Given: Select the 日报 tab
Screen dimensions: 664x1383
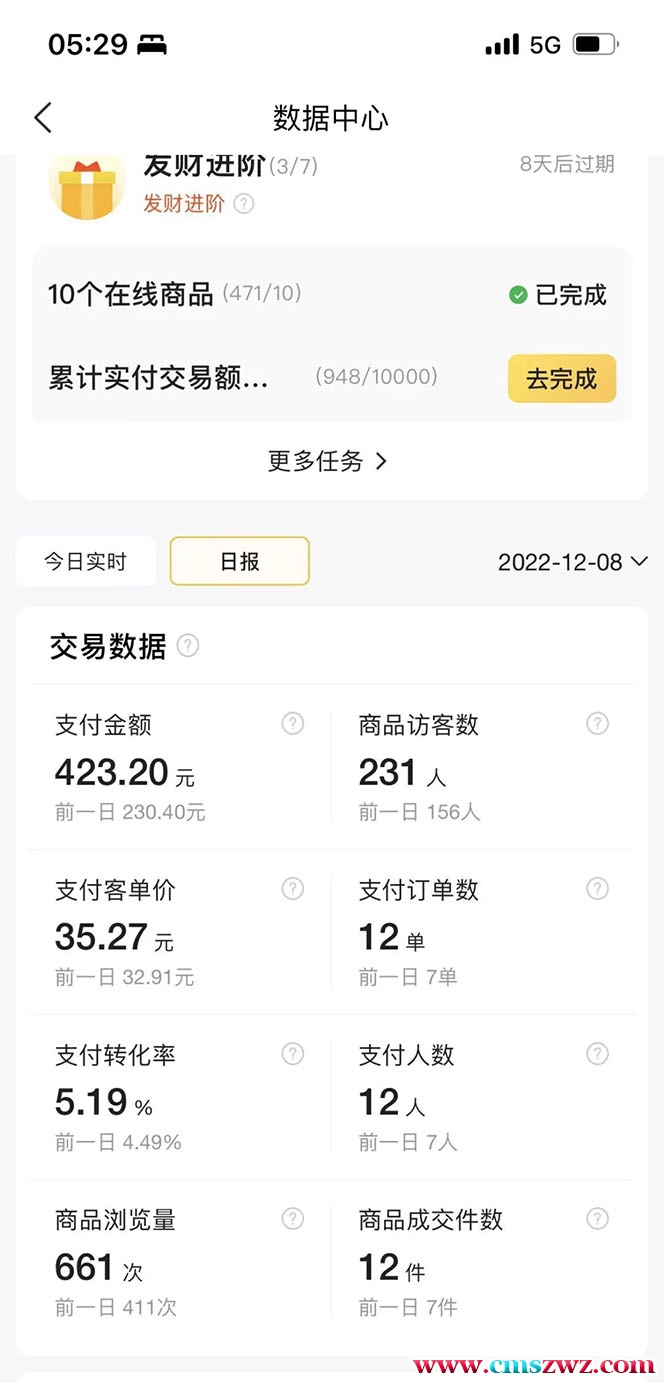Looking at the screenshot, I should click(240, 562).
